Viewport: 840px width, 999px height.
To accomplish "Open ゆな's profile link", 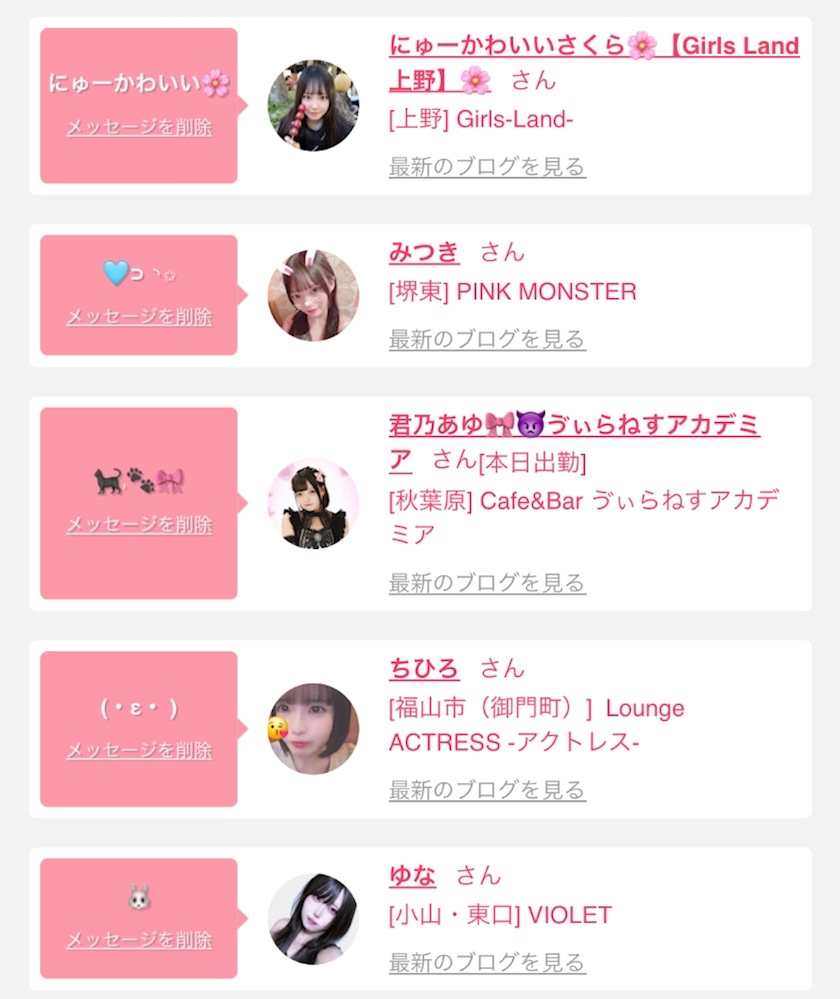I will click(x=412, y=875).
